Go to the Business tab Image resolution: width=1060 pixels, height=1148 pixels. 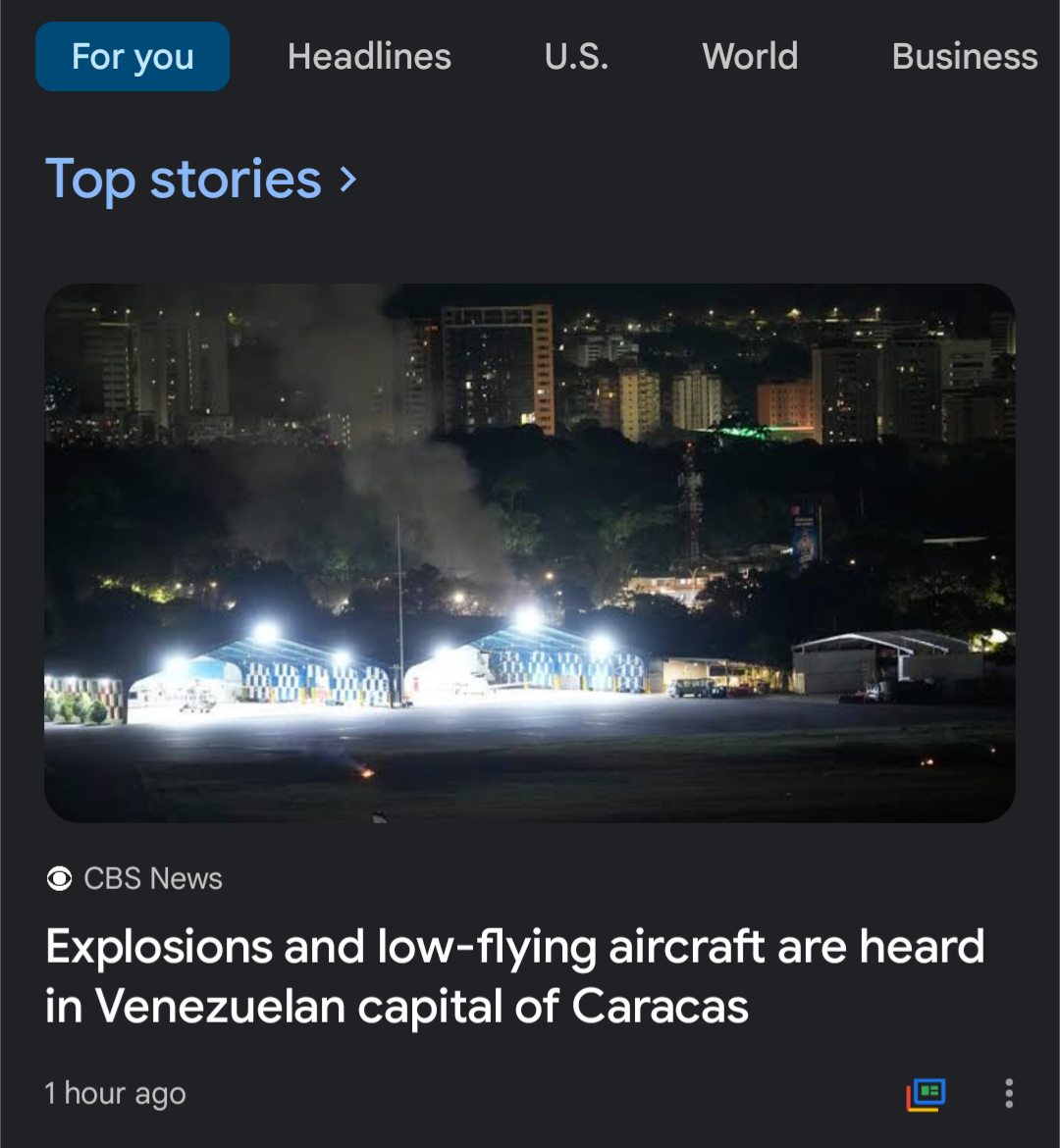point(964,57)
